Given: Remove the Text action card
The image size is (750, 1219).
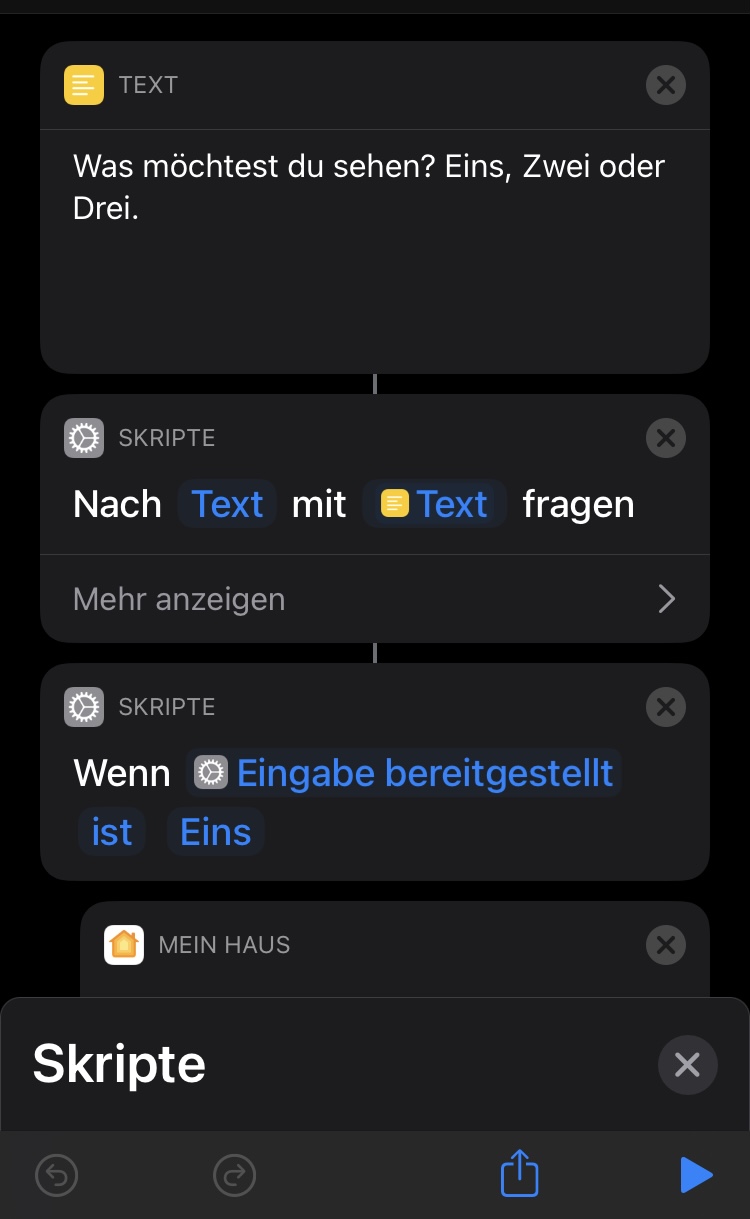Looking at the screenshot, I should [x=666, y=85].
